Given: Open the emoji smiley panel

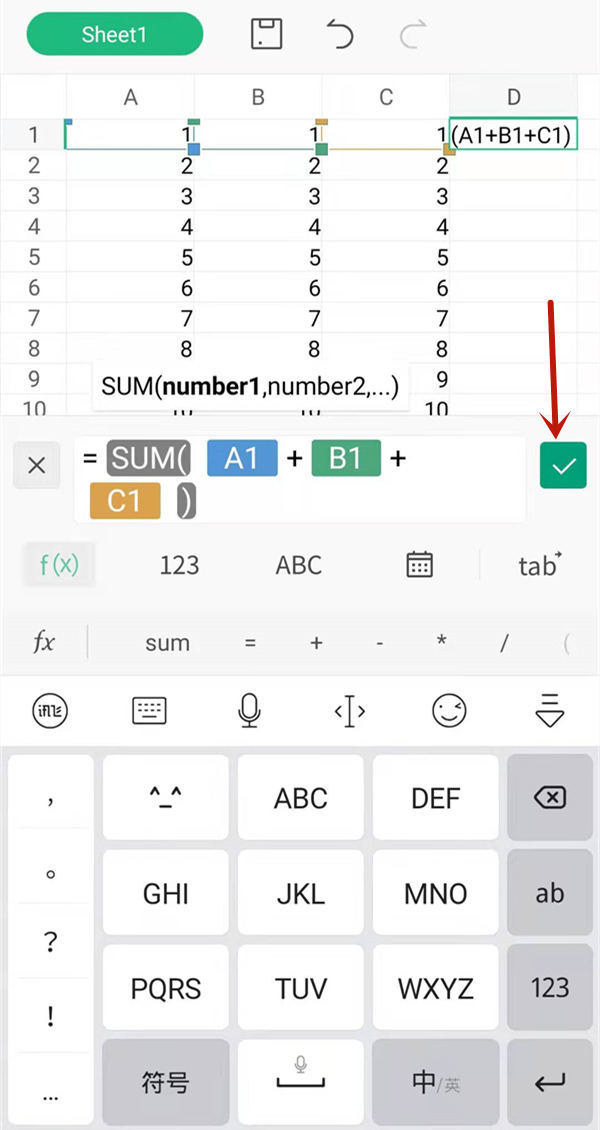Looking at the screenshot, I should point(449,711).
